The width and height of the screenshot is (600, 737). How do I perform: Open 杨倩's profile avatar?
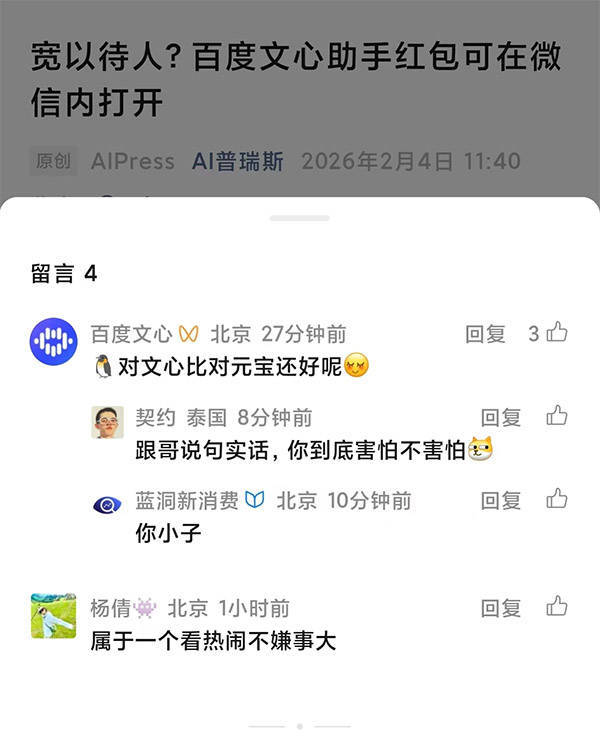point(53,616)
